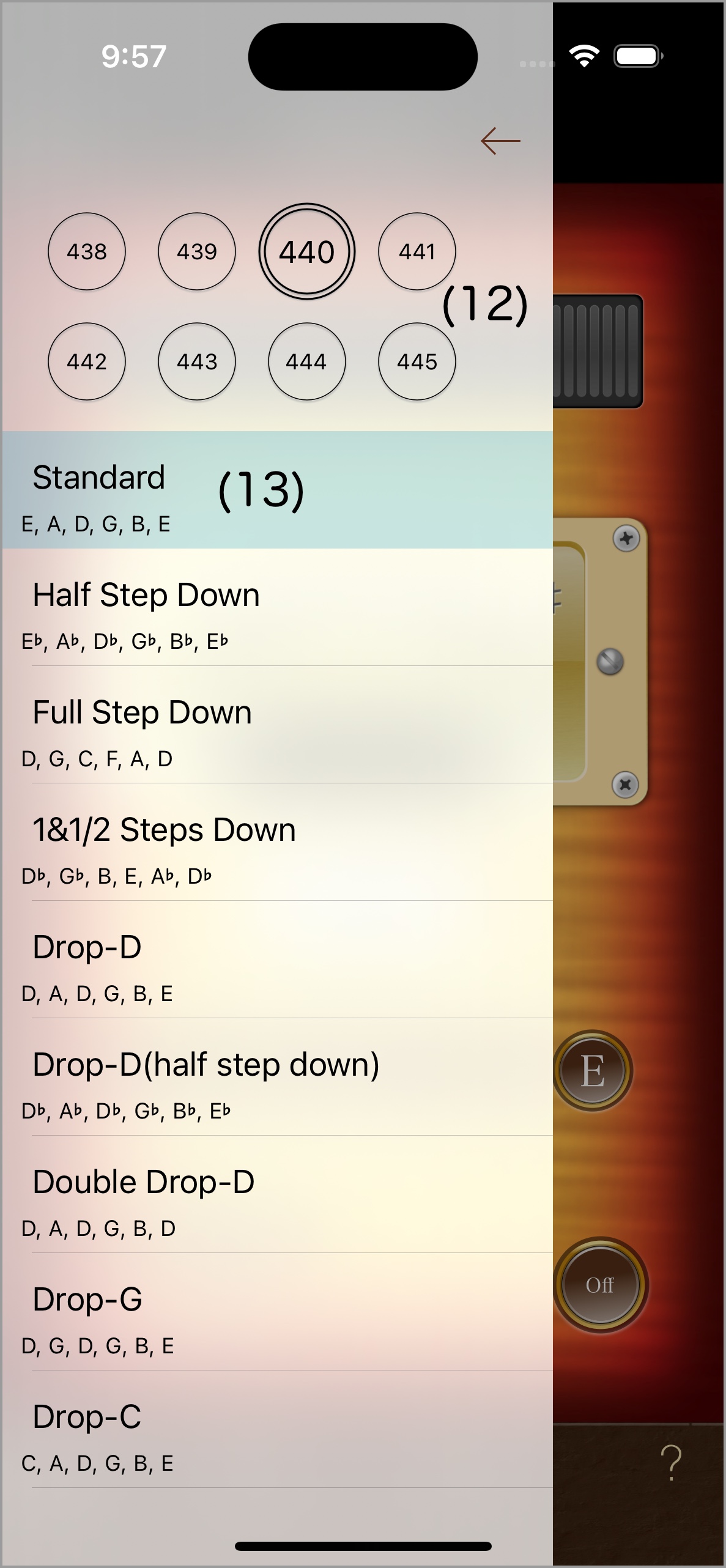This screenshot has height=1568, width=726.
Task: Set reference pitch to 442
Action: click(x=87, y=361)
